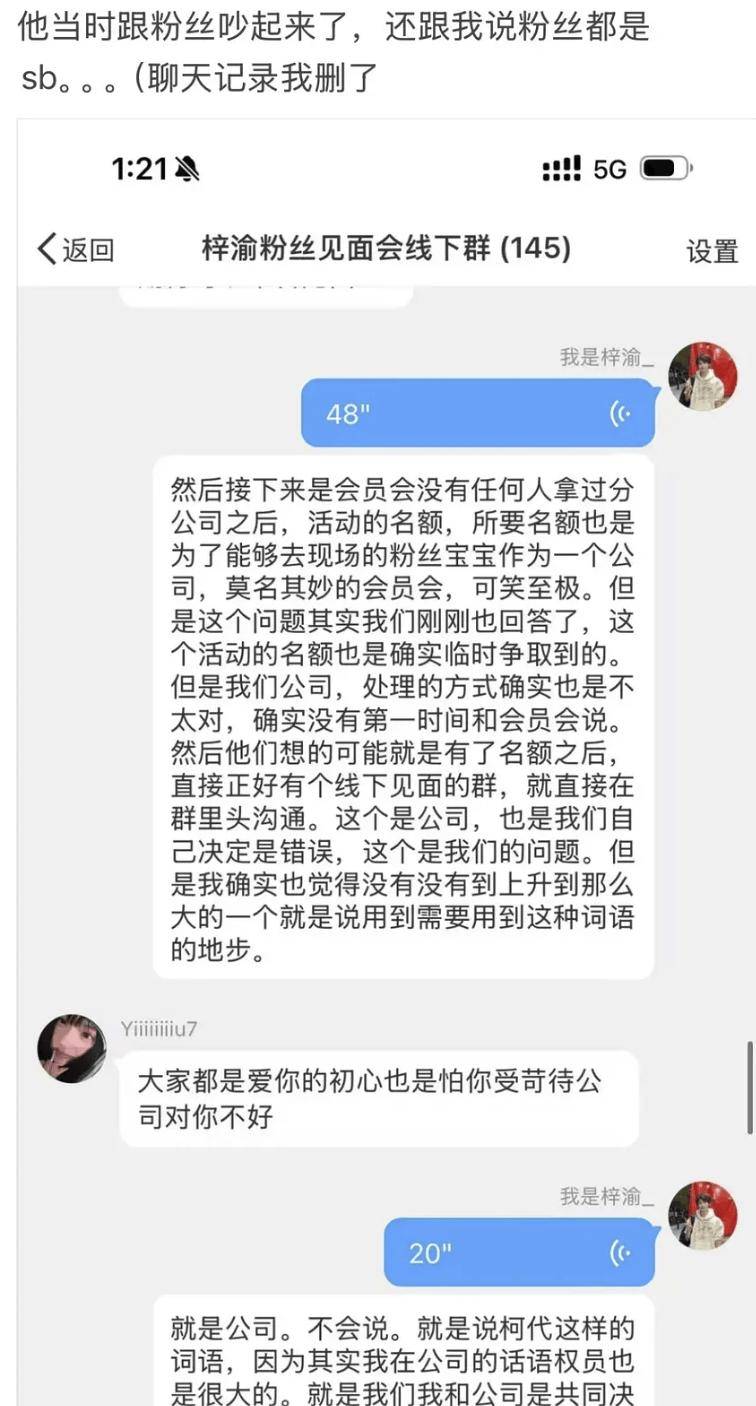Open the attached chat screenshot image
This screenshot has width=756, height=1406.
386,760
